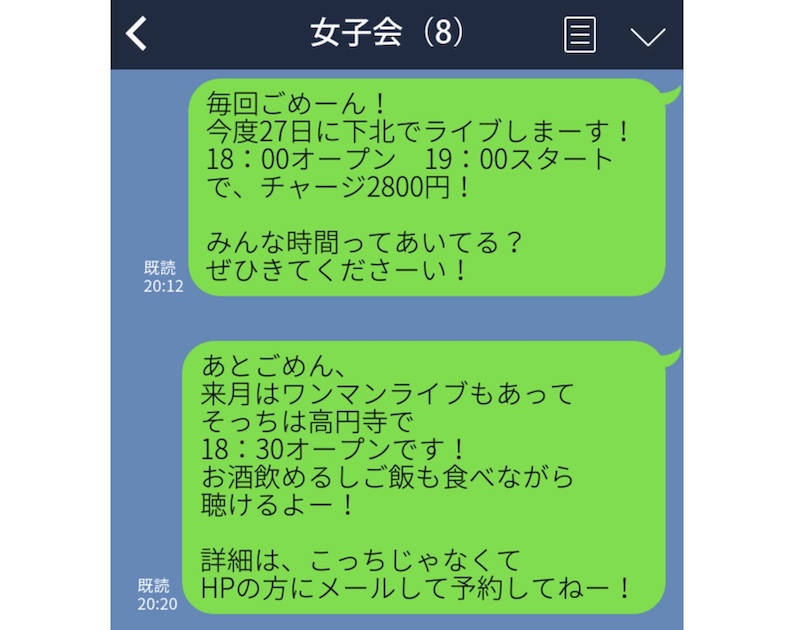Go back from the 女子会 group chat
Screen dimensions: 800x630
pyautogui.click(x=137, y=34)
